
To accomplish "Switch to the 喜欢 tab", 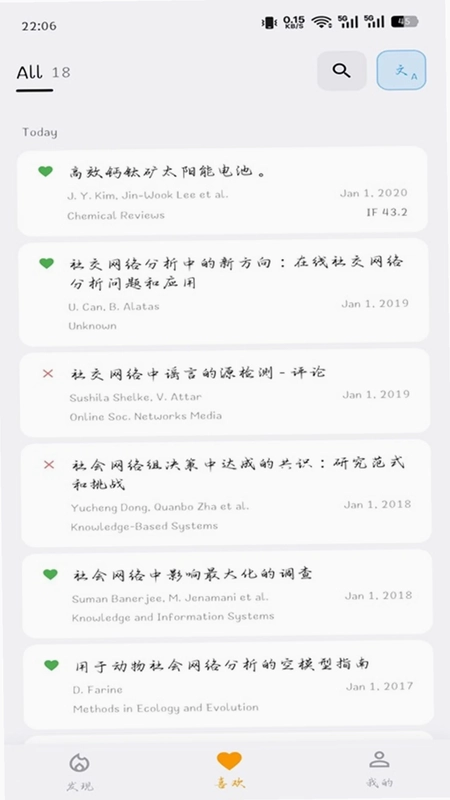I will pos(229,770).
